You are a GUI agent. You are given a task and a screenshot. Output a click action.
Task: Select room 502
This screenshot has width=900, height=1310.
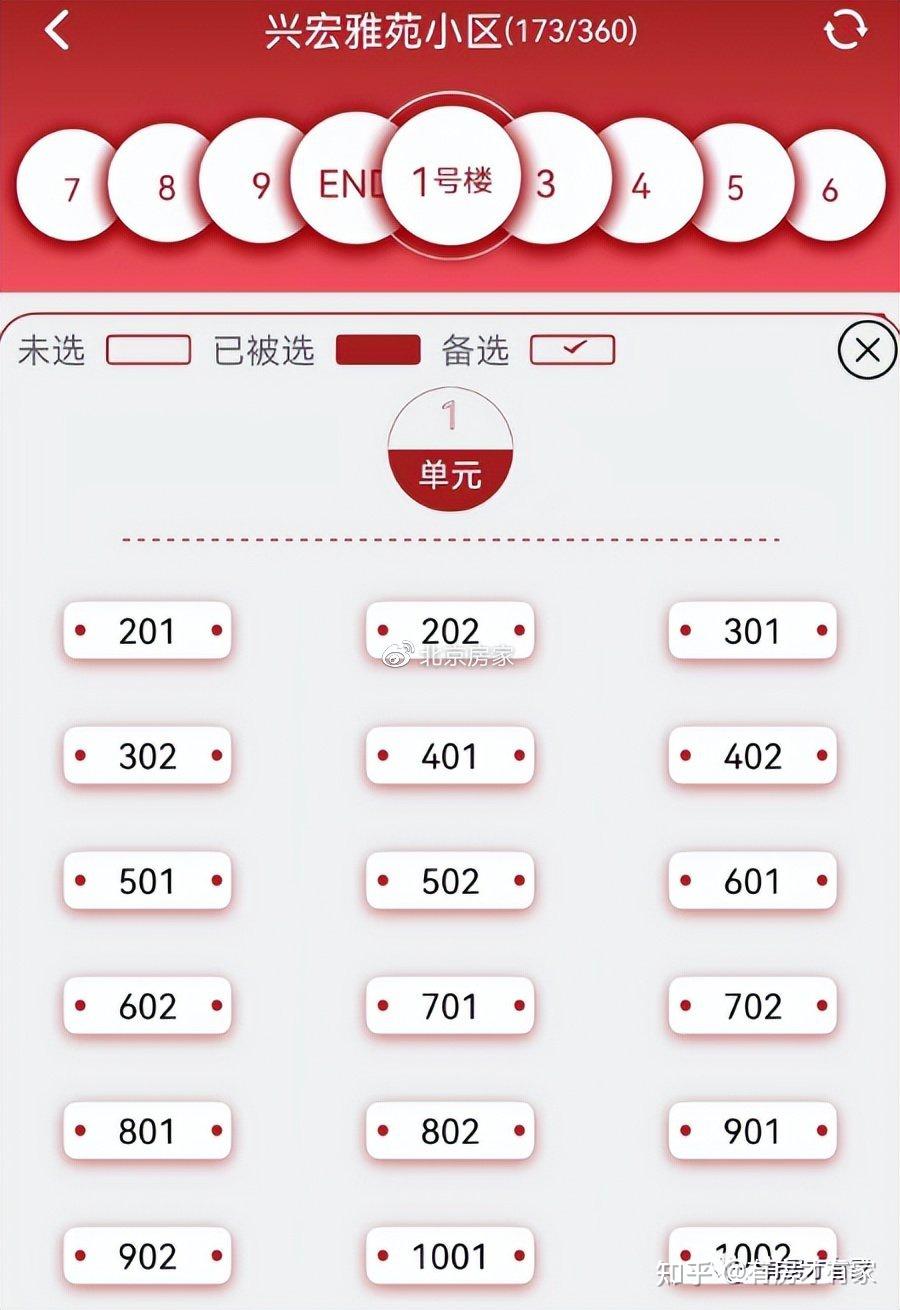pyautogui.click(x=450, y=881)
